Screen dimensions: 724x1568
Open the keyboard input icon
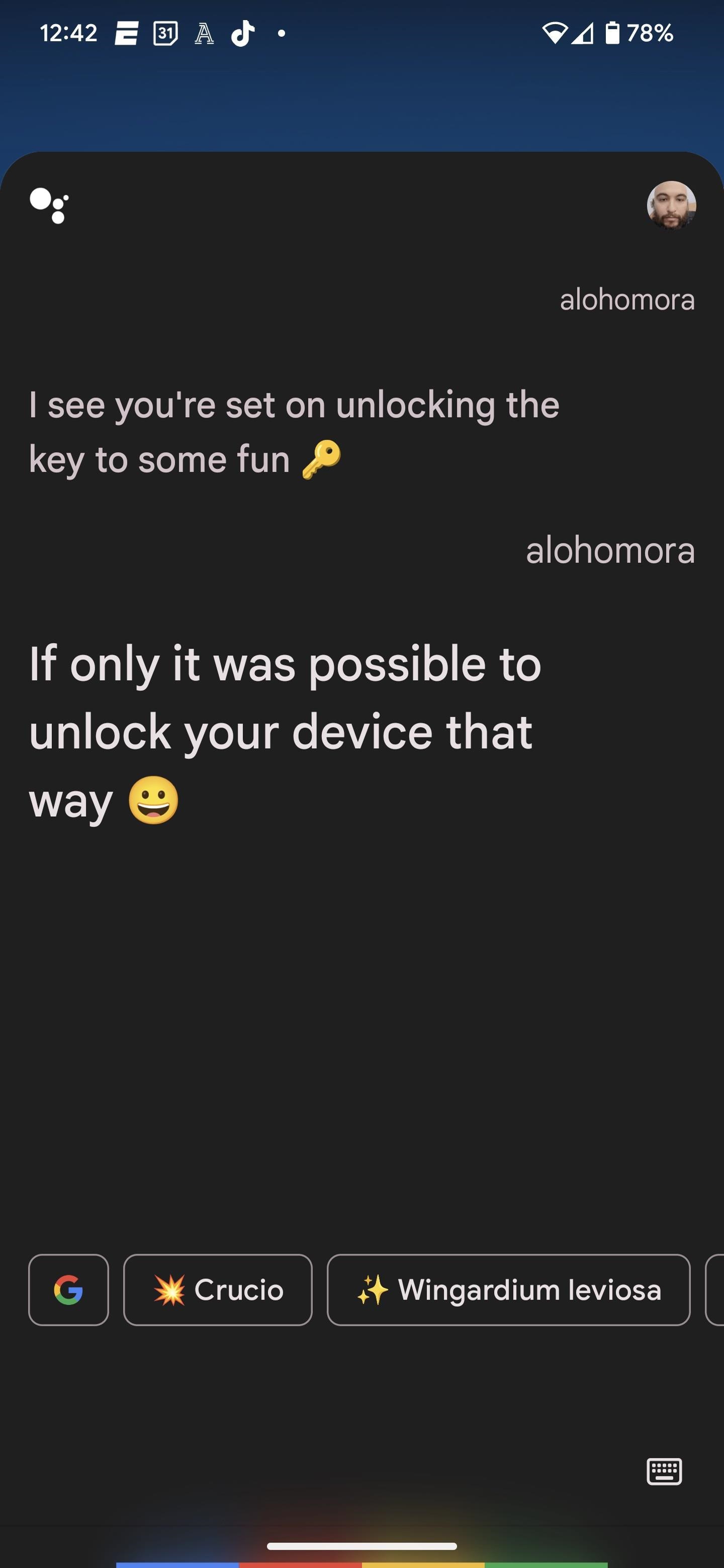(664, 1471)
